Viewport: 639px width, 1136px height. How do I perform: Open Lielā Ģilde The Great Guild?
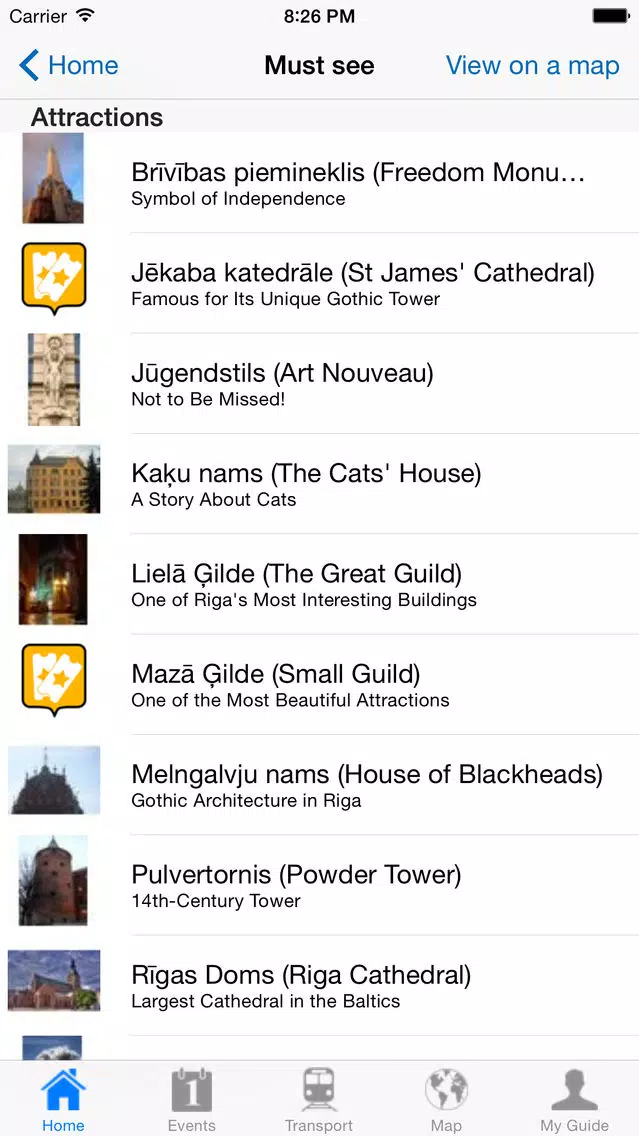coord(320,584)
